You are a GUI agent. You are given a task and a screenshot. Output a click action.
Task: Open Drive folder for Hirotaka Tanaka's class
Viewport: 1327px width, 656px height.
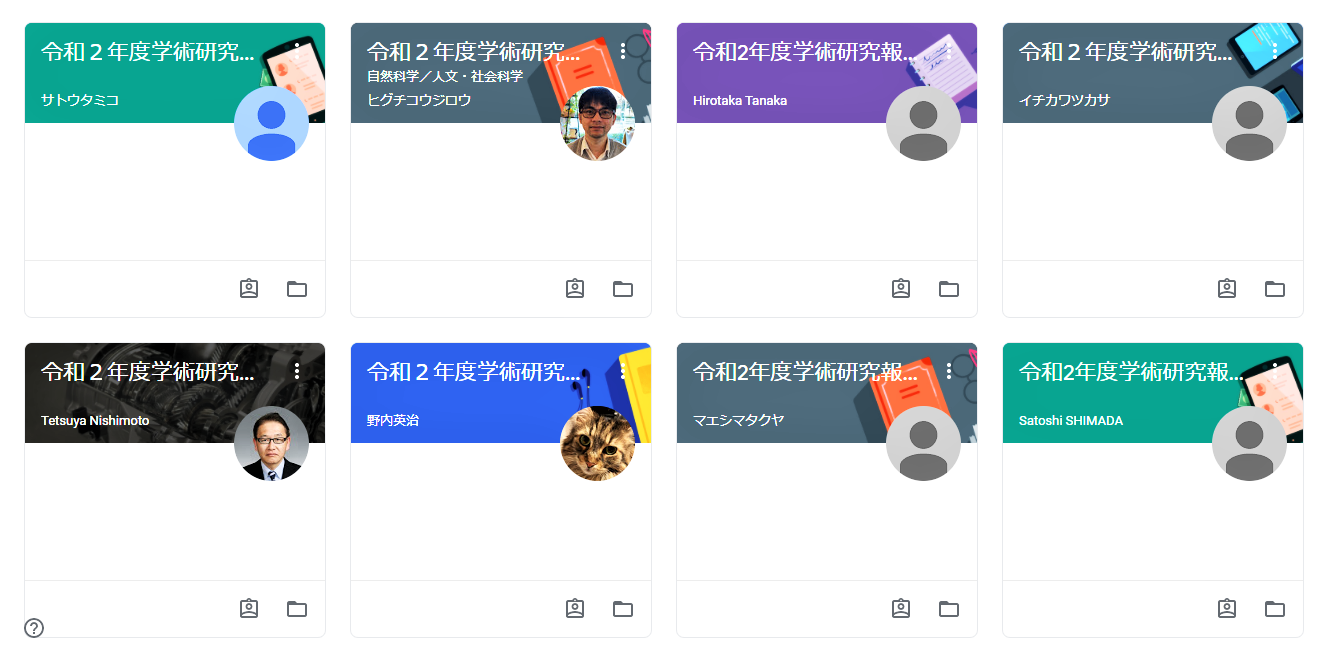949,289
